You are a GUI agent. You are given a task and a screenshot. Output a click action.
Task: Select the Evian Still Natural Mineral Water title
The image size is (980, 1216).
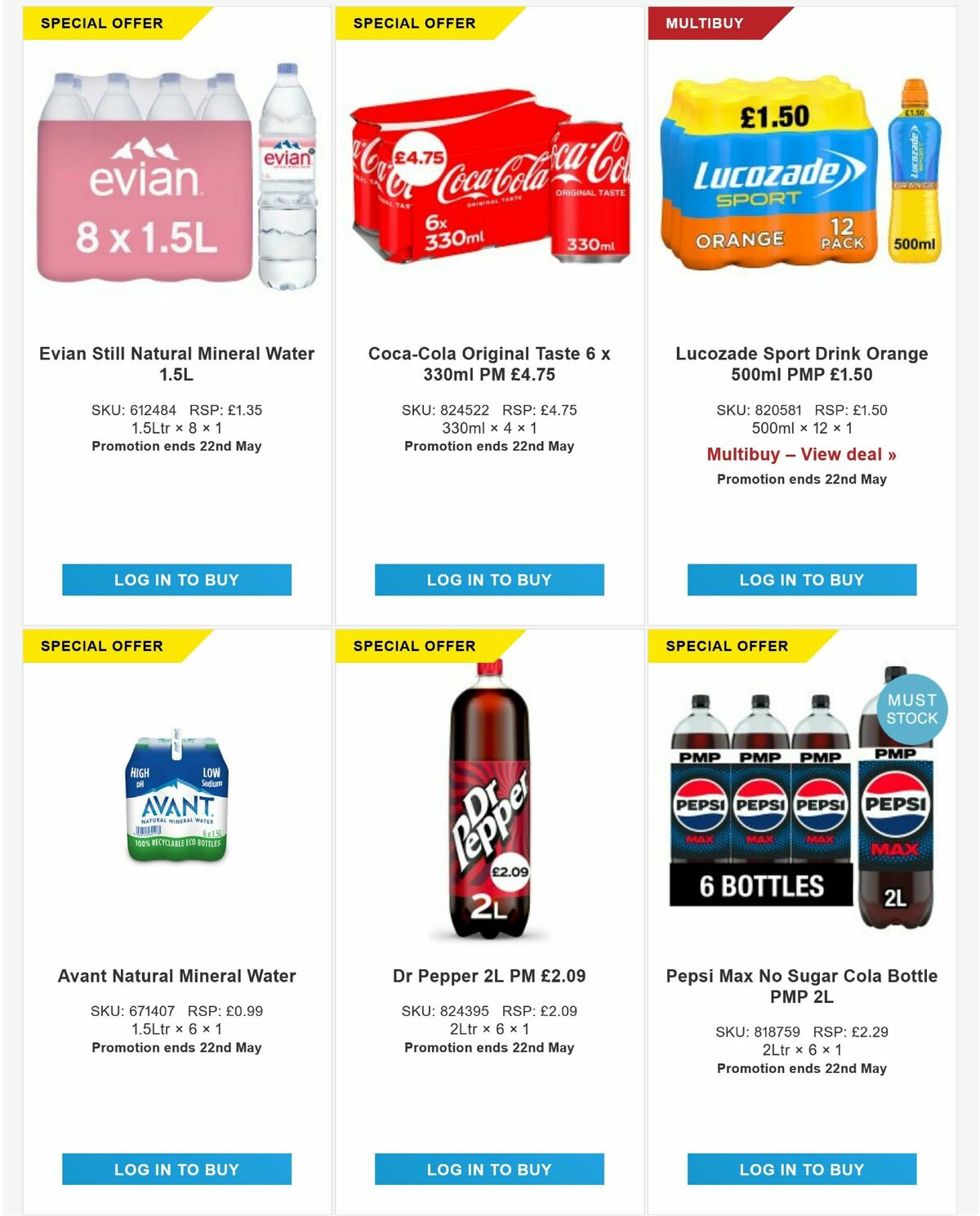[x=176, y=364]
